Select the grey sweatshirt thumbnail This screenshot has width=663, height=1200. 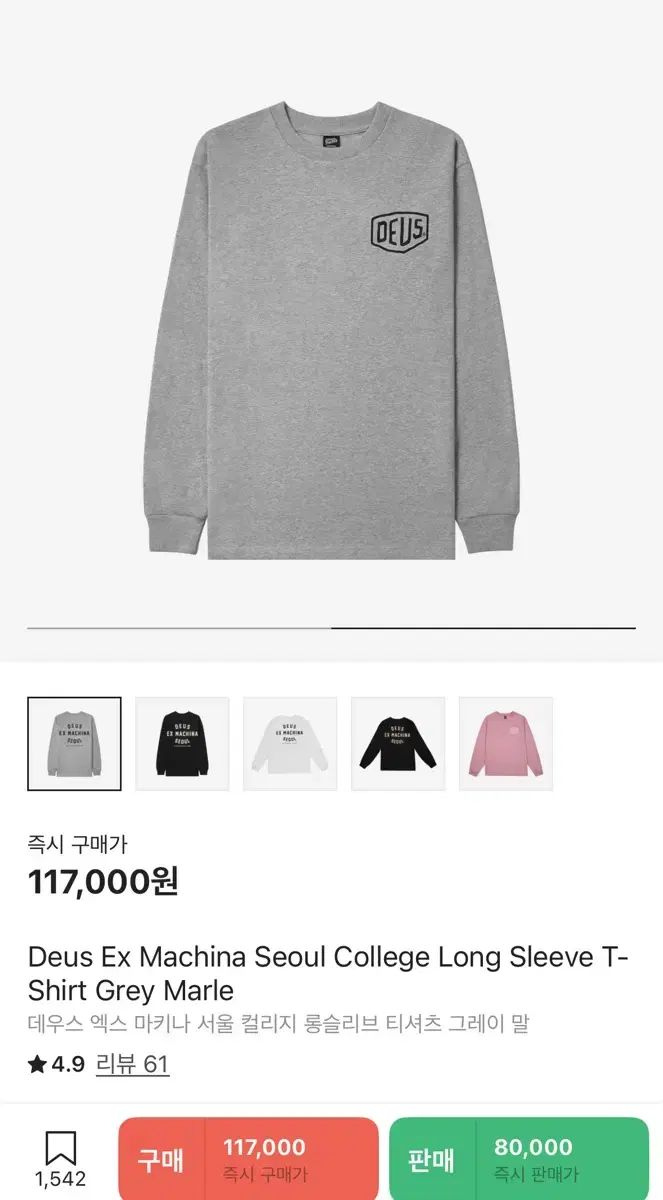[x=74, y=744]
